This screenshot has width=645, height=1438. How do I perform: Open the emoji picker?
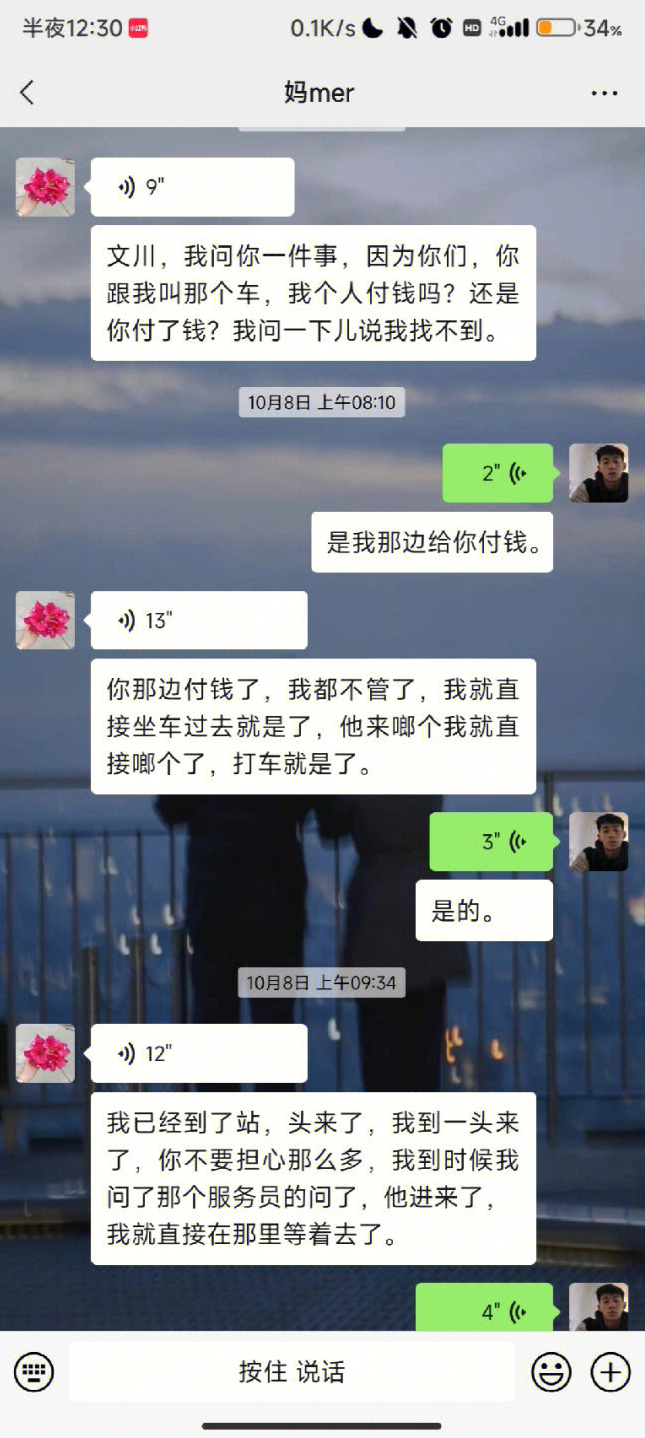tap(551, 1371)
